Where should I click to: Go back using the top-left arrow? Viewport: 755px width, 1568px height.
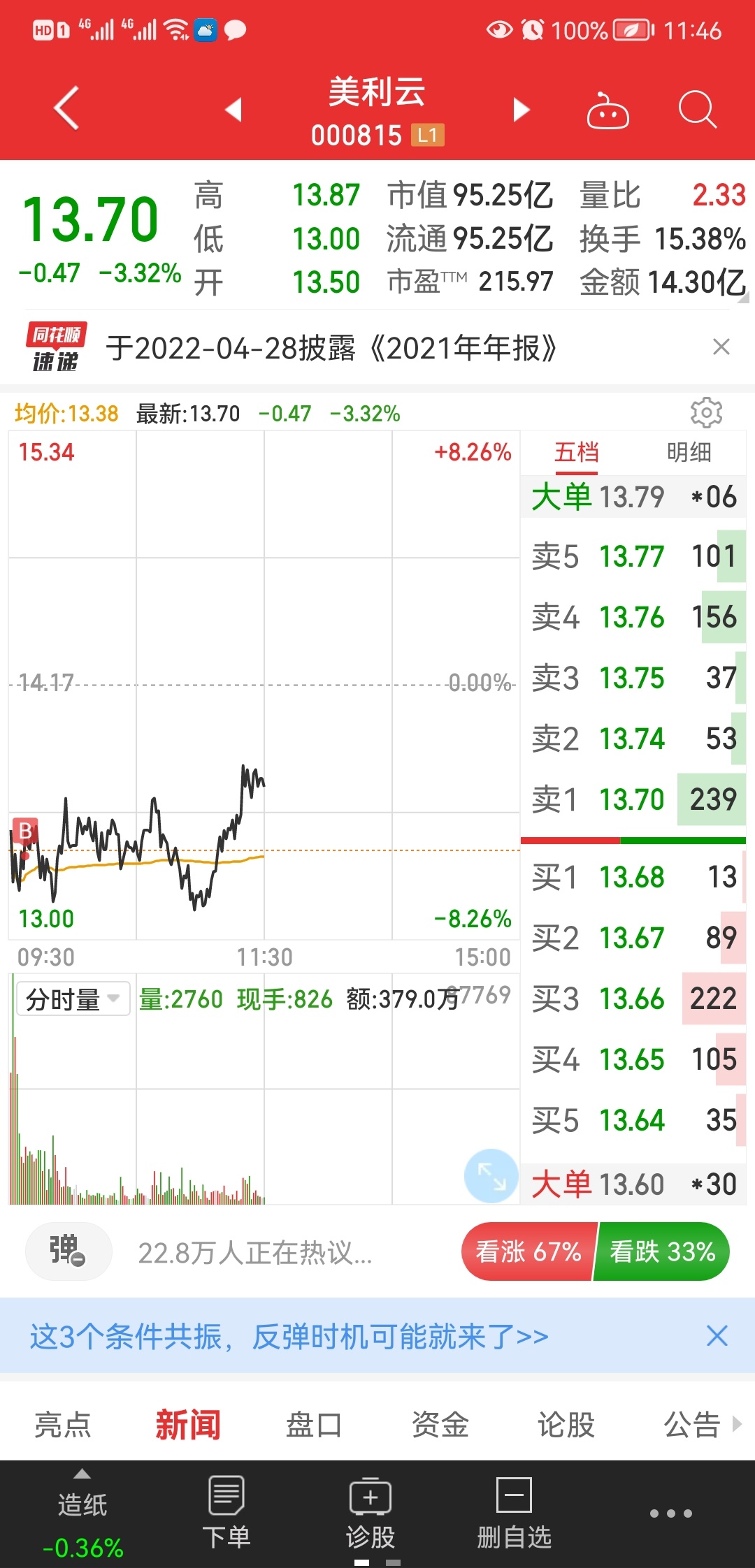pyautogui.click(x=66, y=108)
